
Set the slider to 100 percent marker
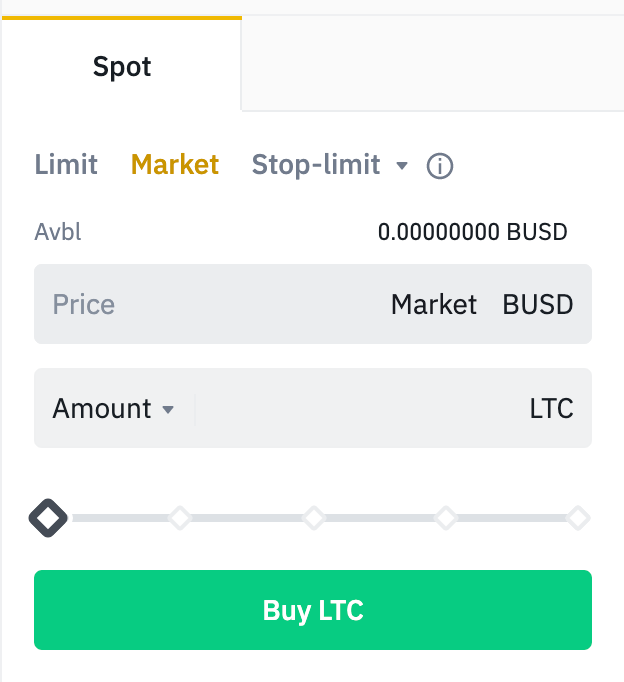click(578, 518)
